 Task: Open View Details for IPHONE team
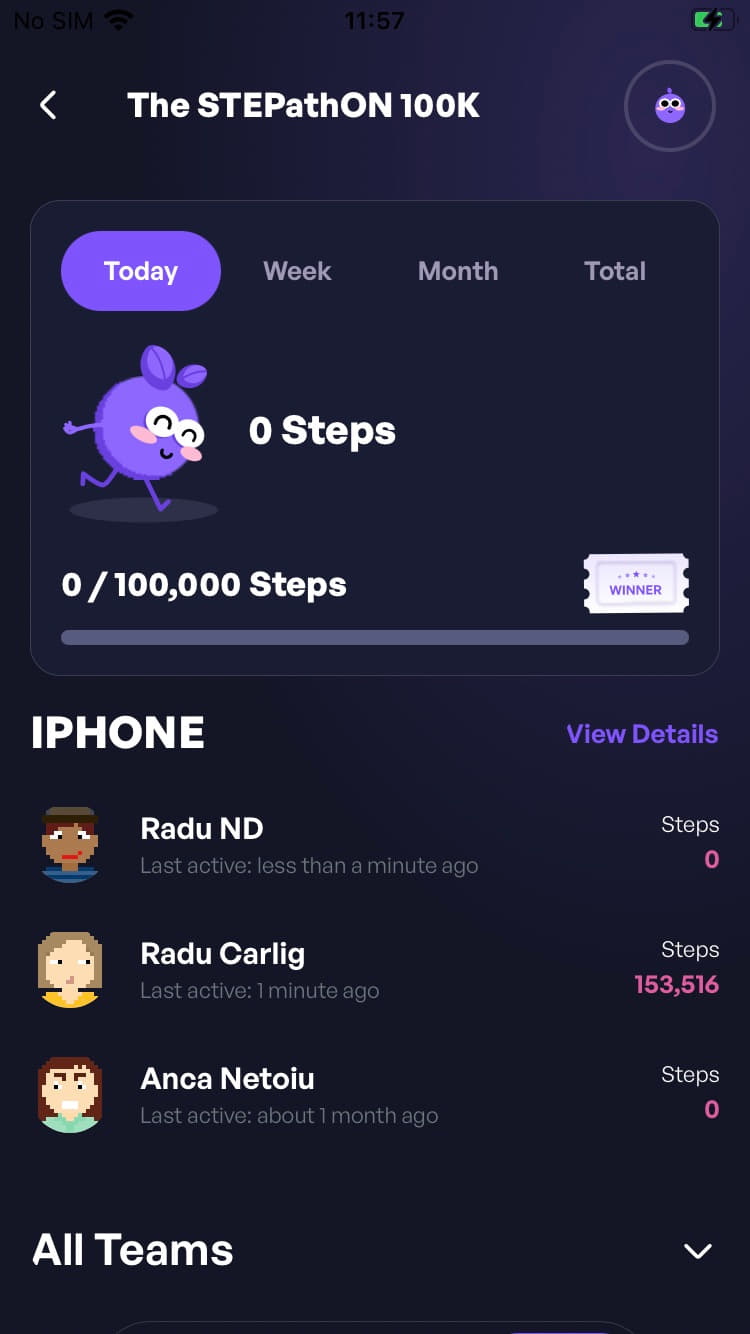click(x=642, y=734)
